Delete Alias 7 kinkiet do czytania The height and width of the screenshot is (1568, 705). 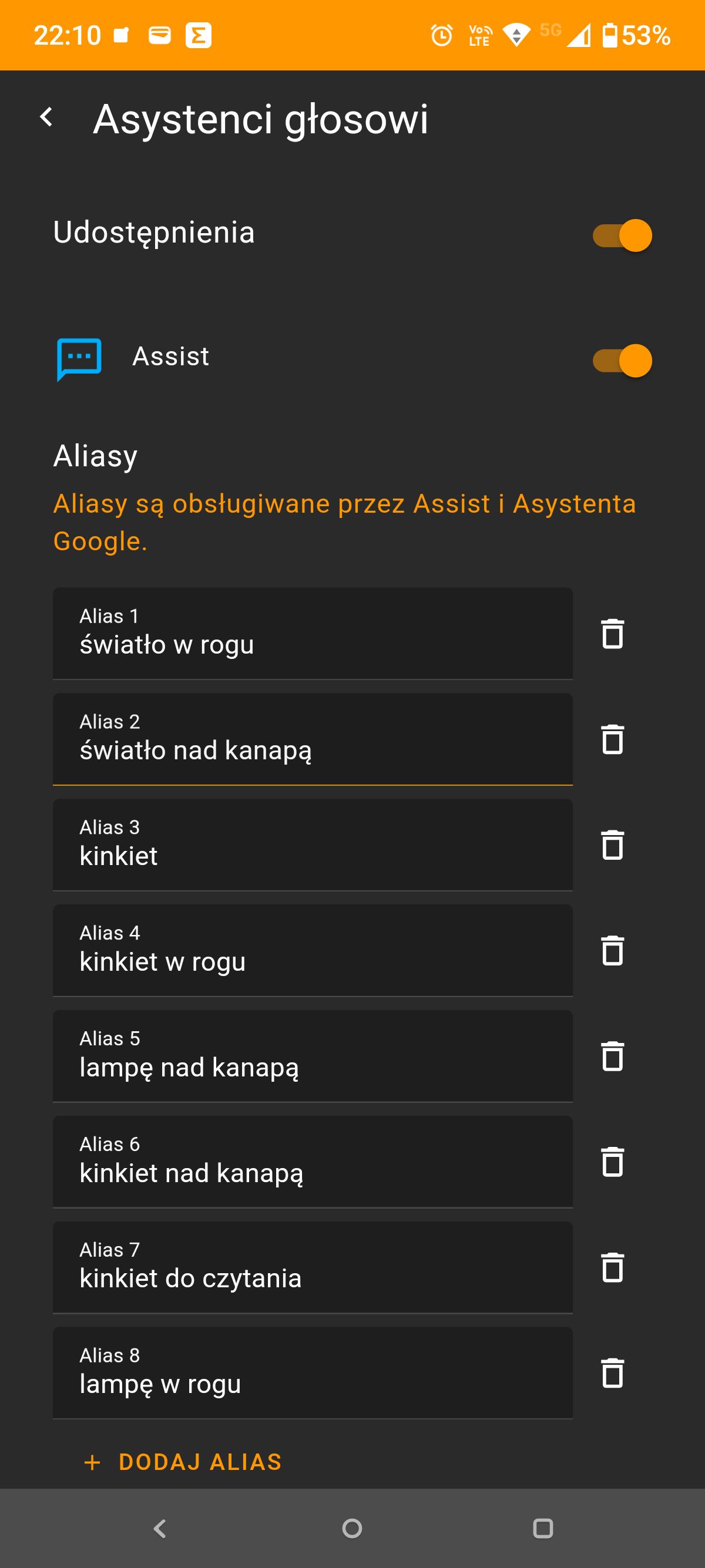click(612, 1267)
